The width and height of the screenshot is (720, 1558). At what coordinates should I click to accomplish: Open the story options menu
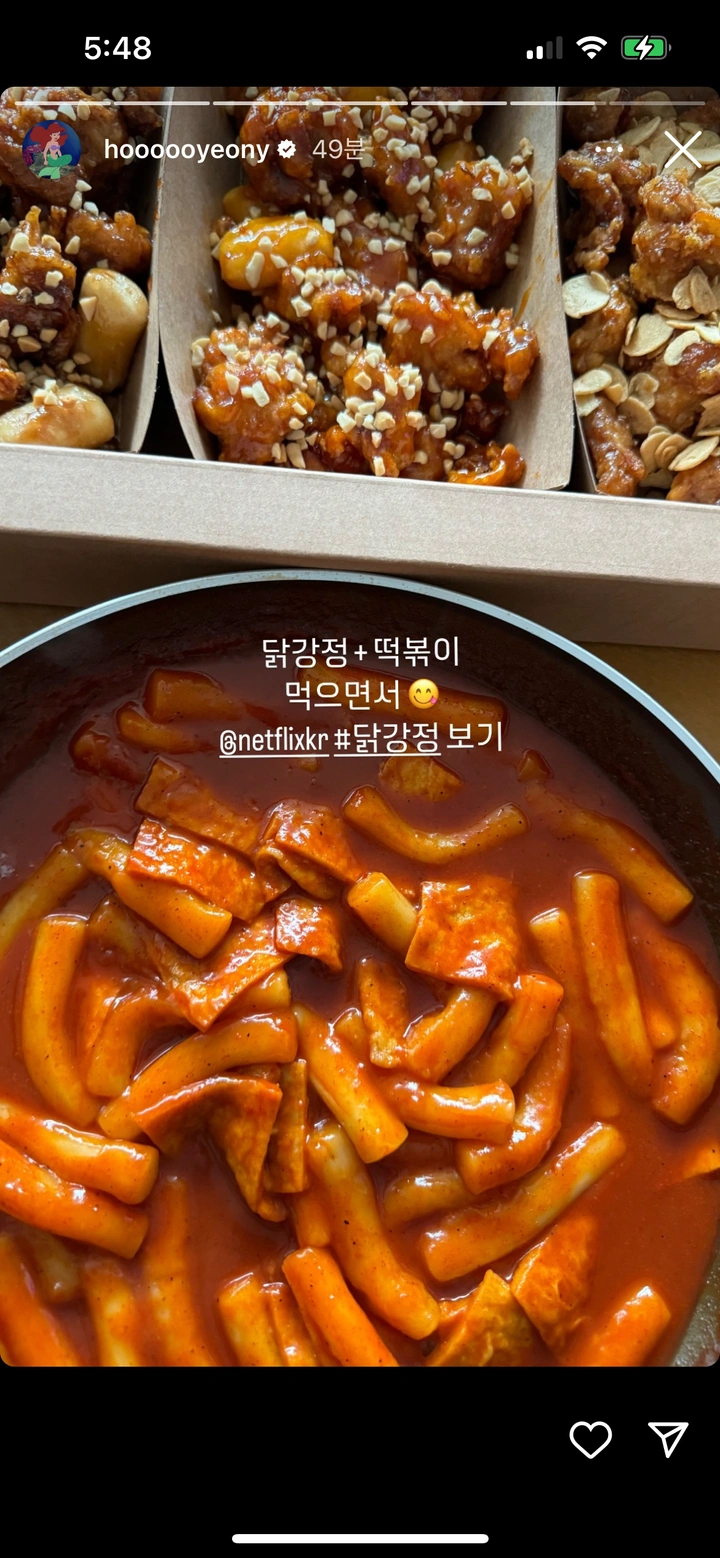608,150
